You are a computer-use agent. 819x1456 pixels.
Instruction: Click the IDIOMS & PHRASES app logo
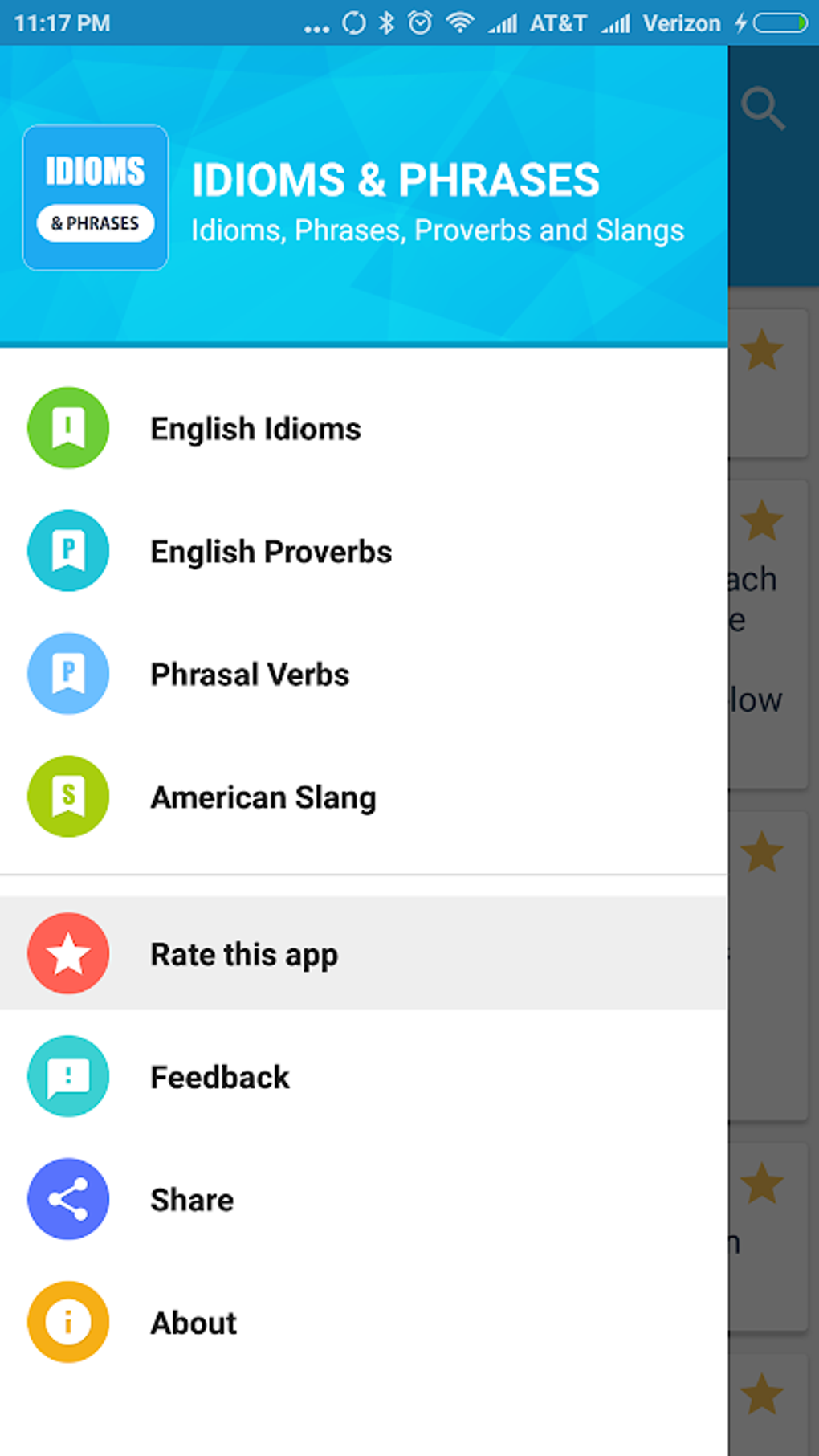(x=95, y=198)
